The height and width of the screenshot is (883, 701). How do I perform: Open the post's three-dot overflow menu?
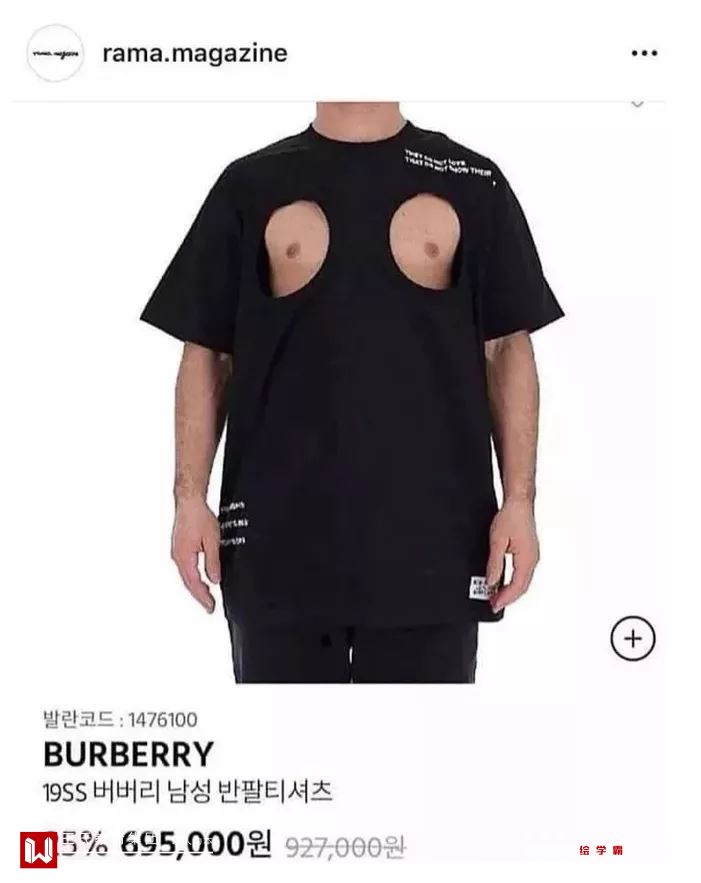644,53
